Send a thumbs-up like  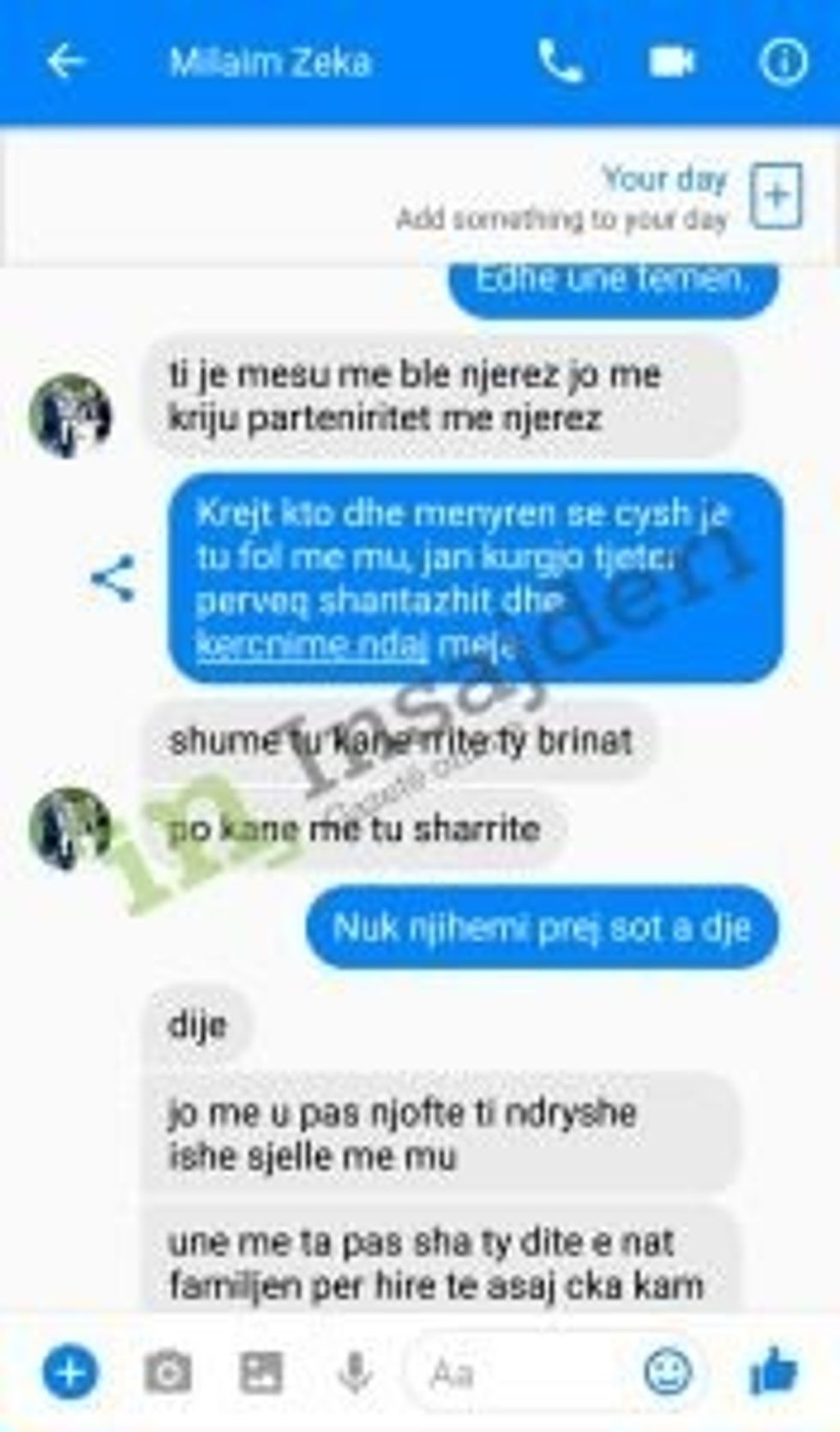[x=773, y=1371]
